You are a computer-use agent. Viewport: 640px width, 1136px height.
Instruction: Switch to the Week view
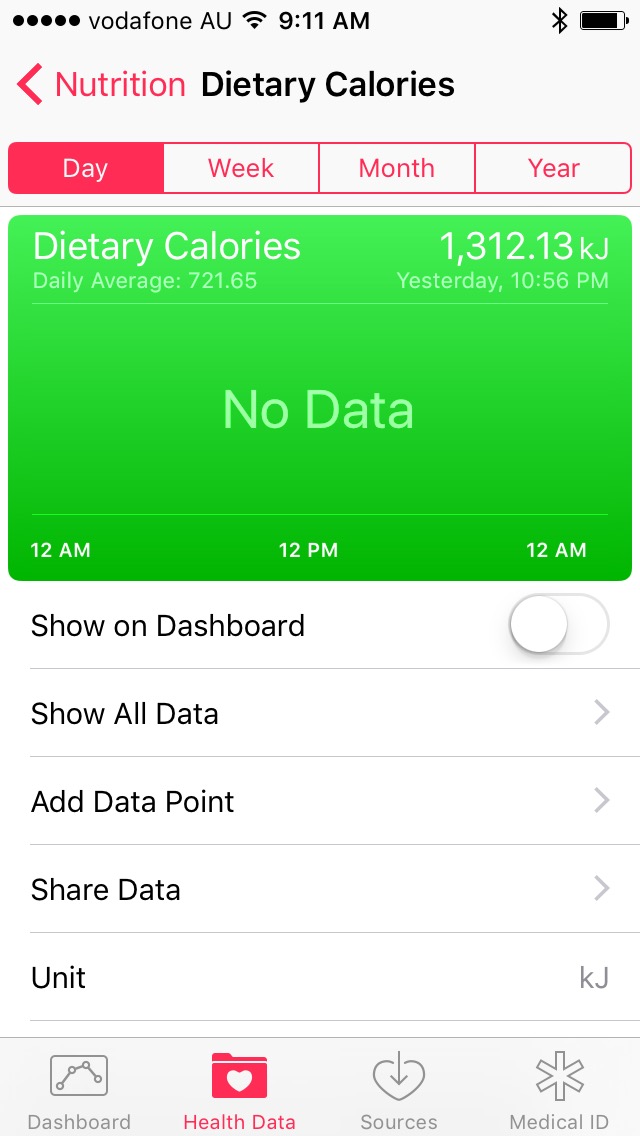[x=241, y=168]
